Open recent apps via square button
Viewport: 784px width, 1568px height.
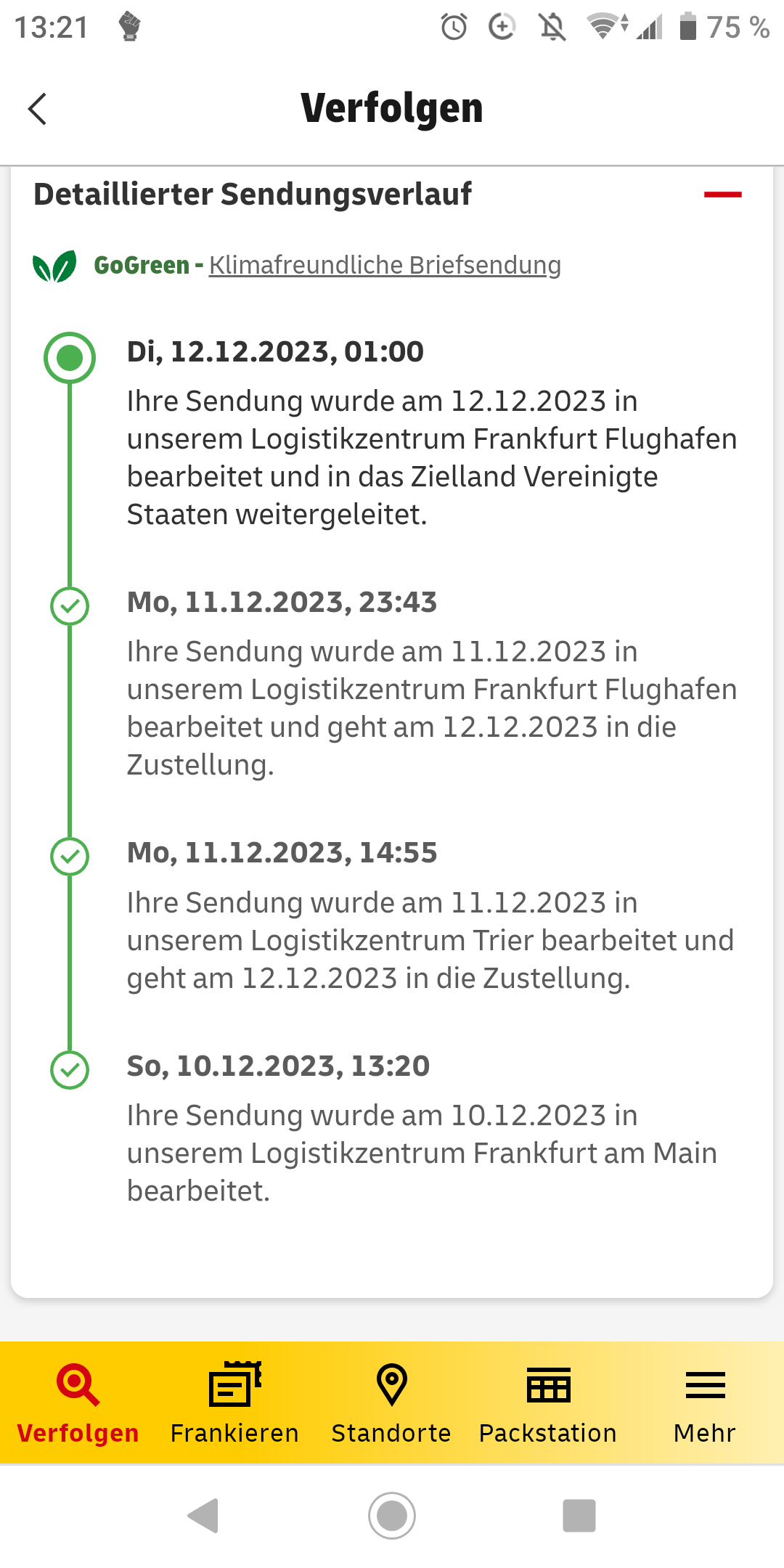tap(579, 1516)
